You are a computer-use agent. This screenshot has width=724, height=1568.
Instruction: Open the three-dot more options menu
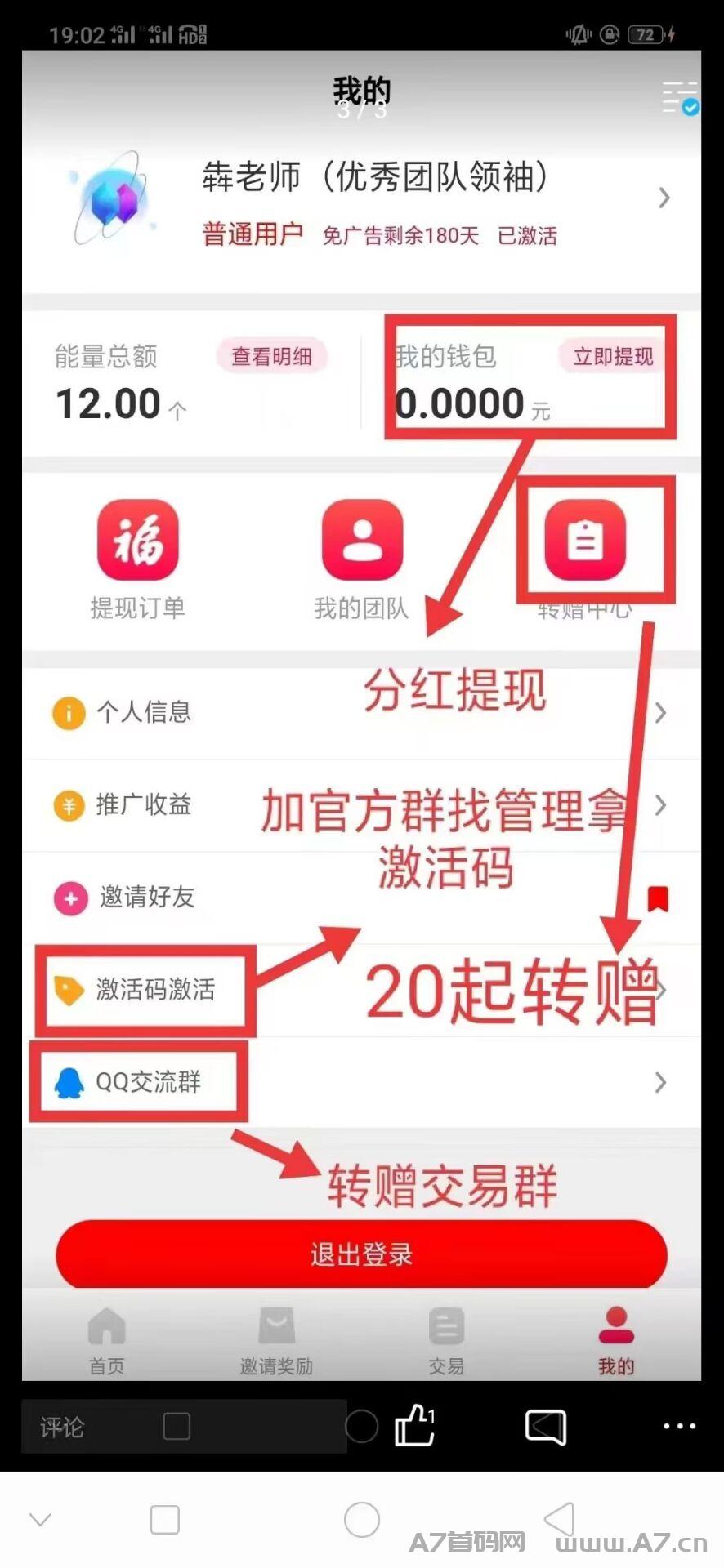tap(679, 1426)
